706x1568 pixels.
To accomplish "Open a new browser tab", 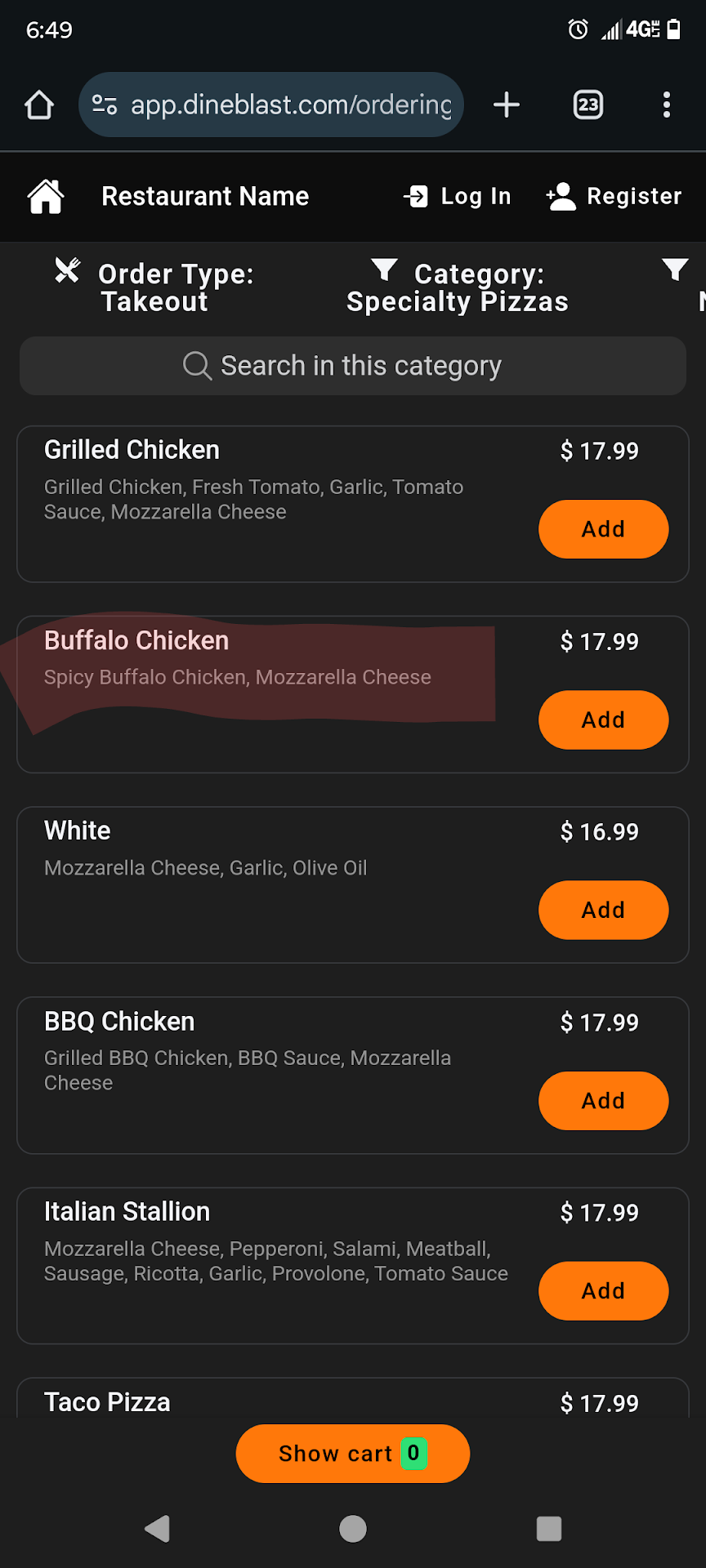I will (x=507, y=105).
